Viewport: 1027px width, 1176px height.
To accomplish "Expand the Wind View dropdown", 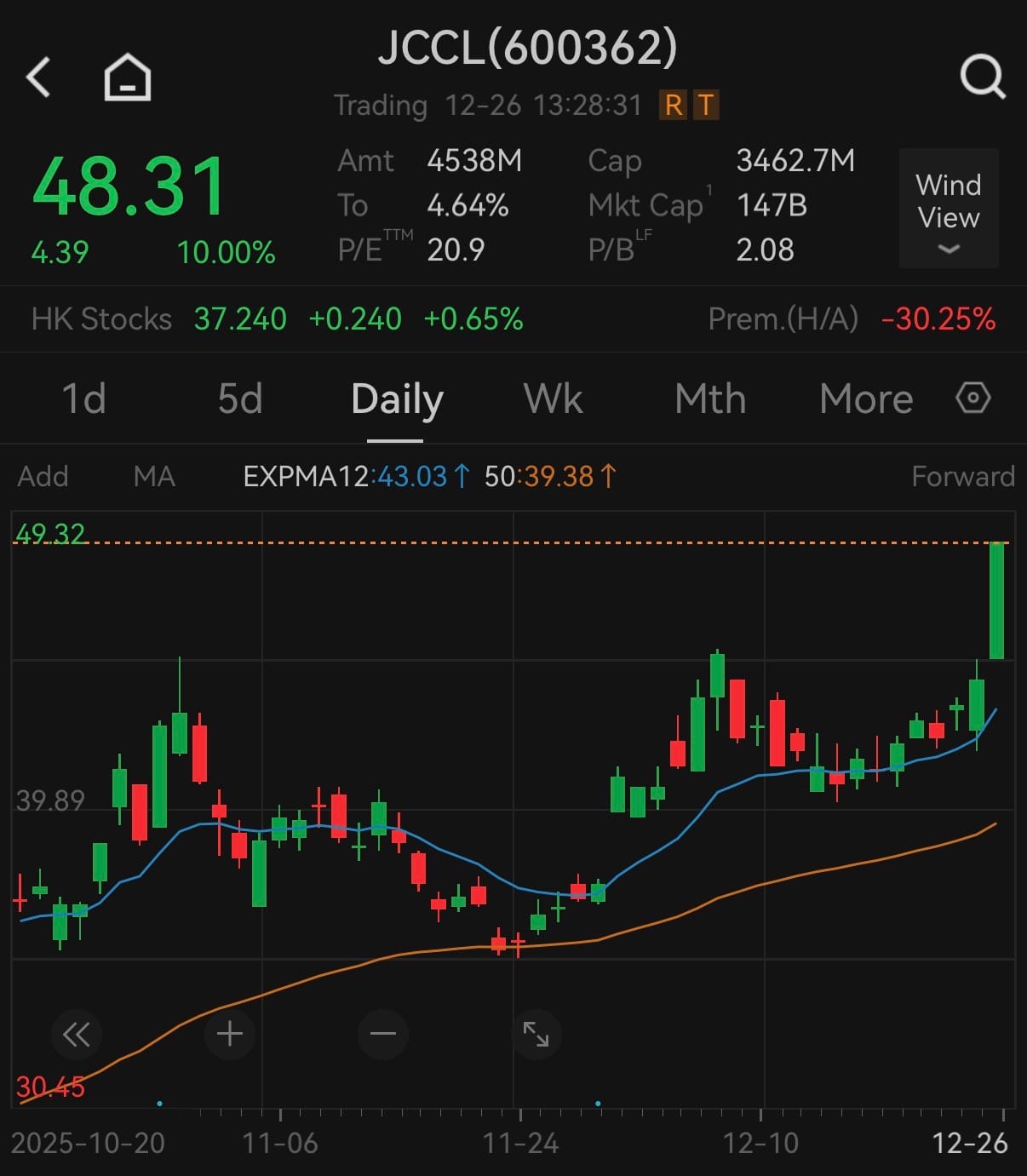I will click(948, 209).
